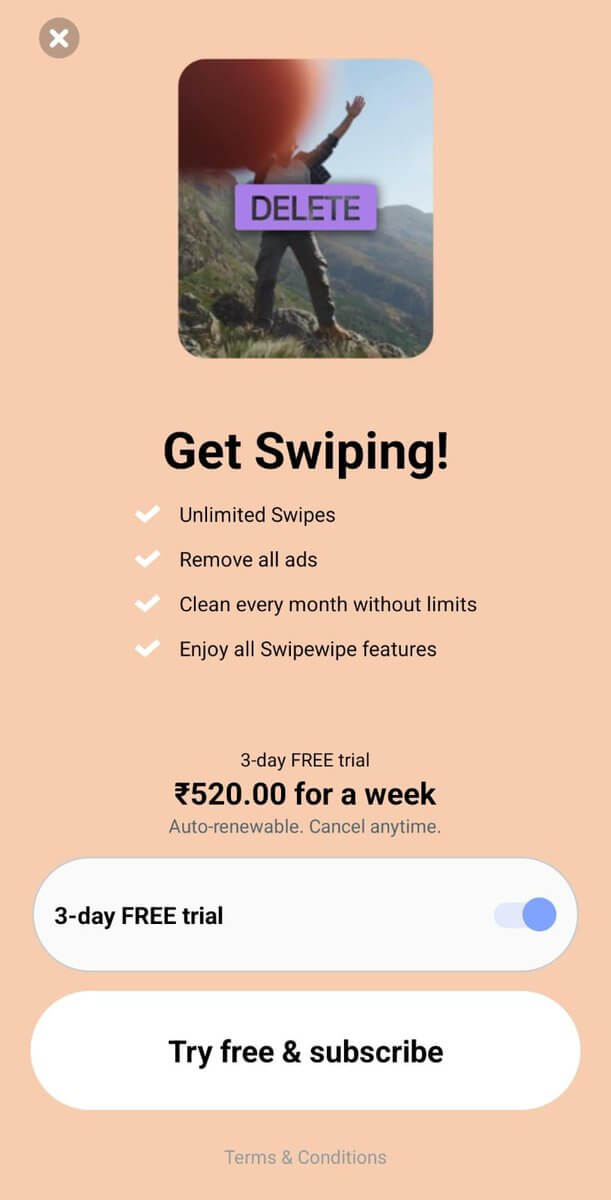Dismiss the subscription paywall
Screen dimensions: 611x1200
[59, 39]
